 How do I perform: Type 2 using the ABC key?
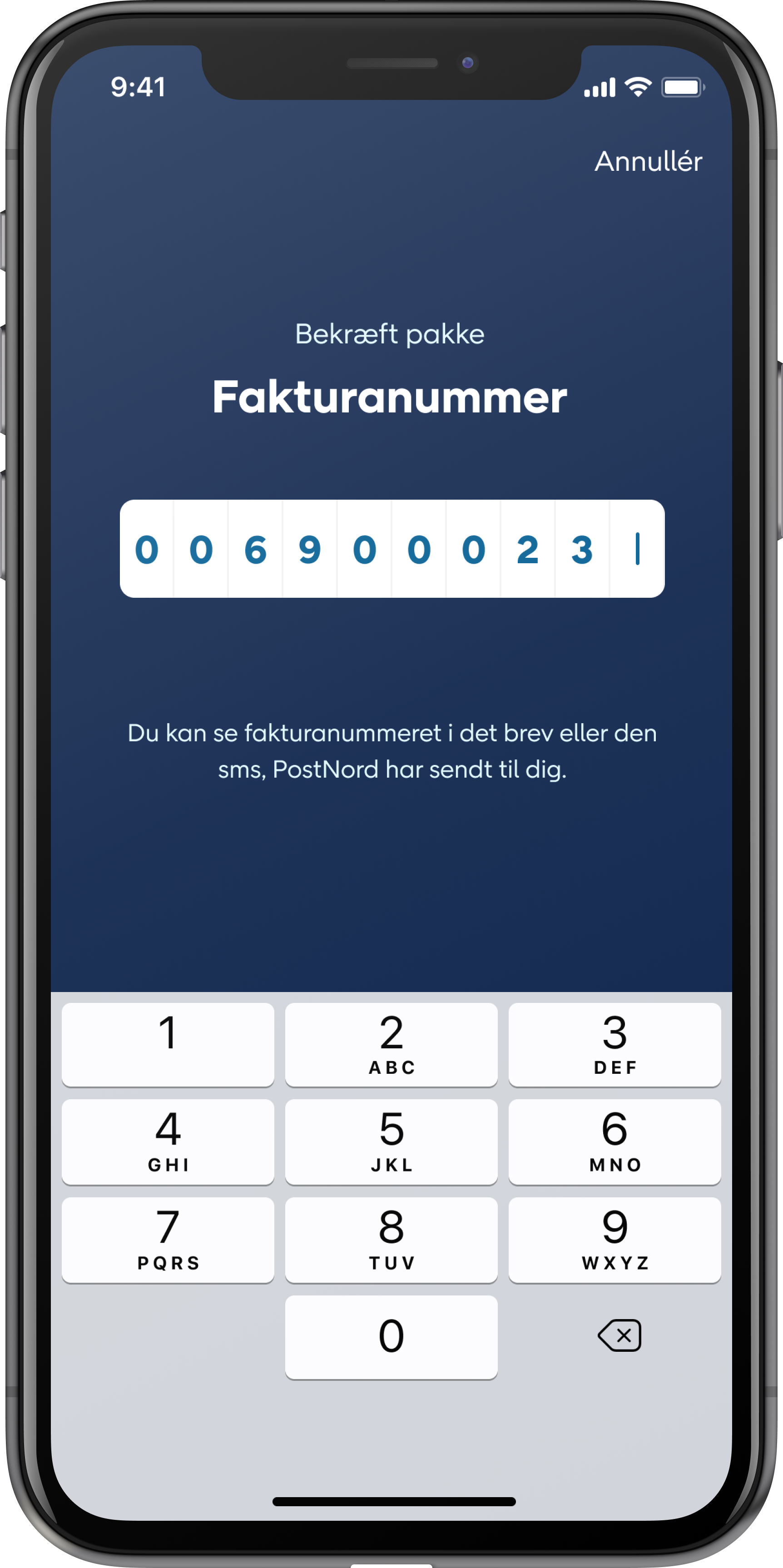[x=391, y=1044]
